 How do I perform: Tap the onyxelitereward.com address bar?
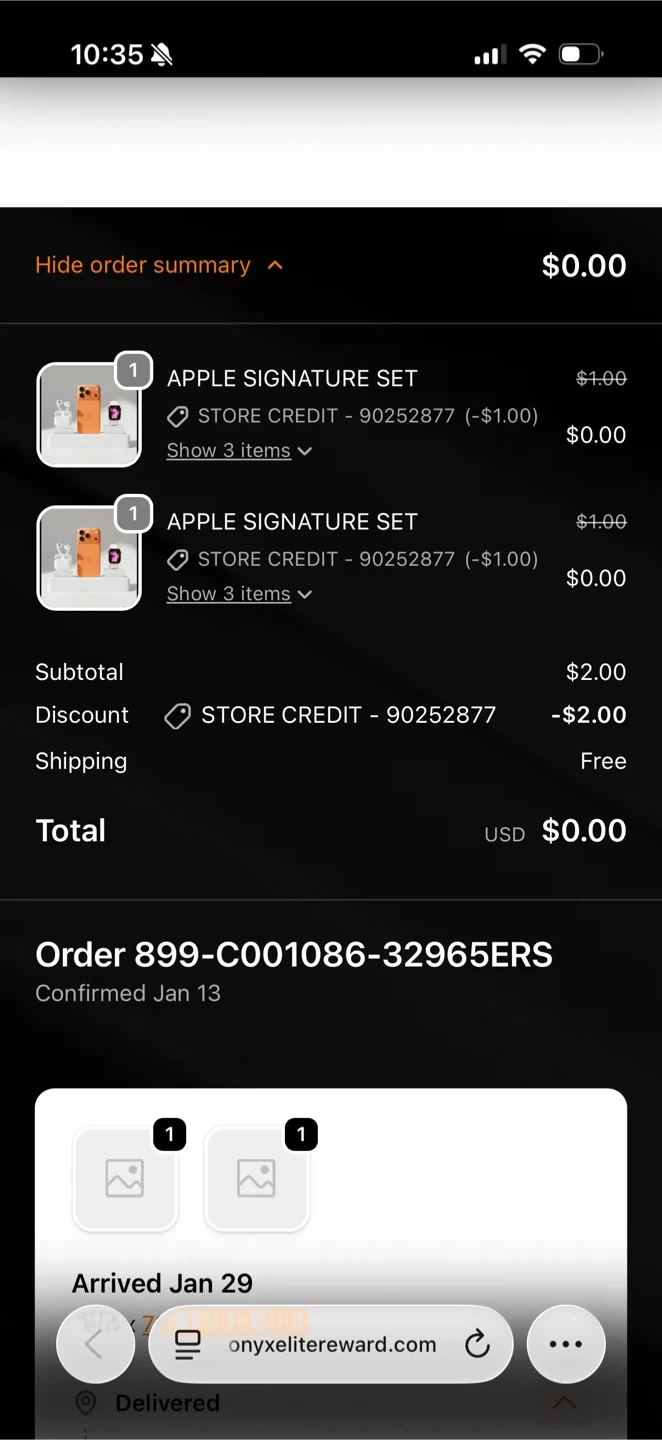pos(332,1345)
